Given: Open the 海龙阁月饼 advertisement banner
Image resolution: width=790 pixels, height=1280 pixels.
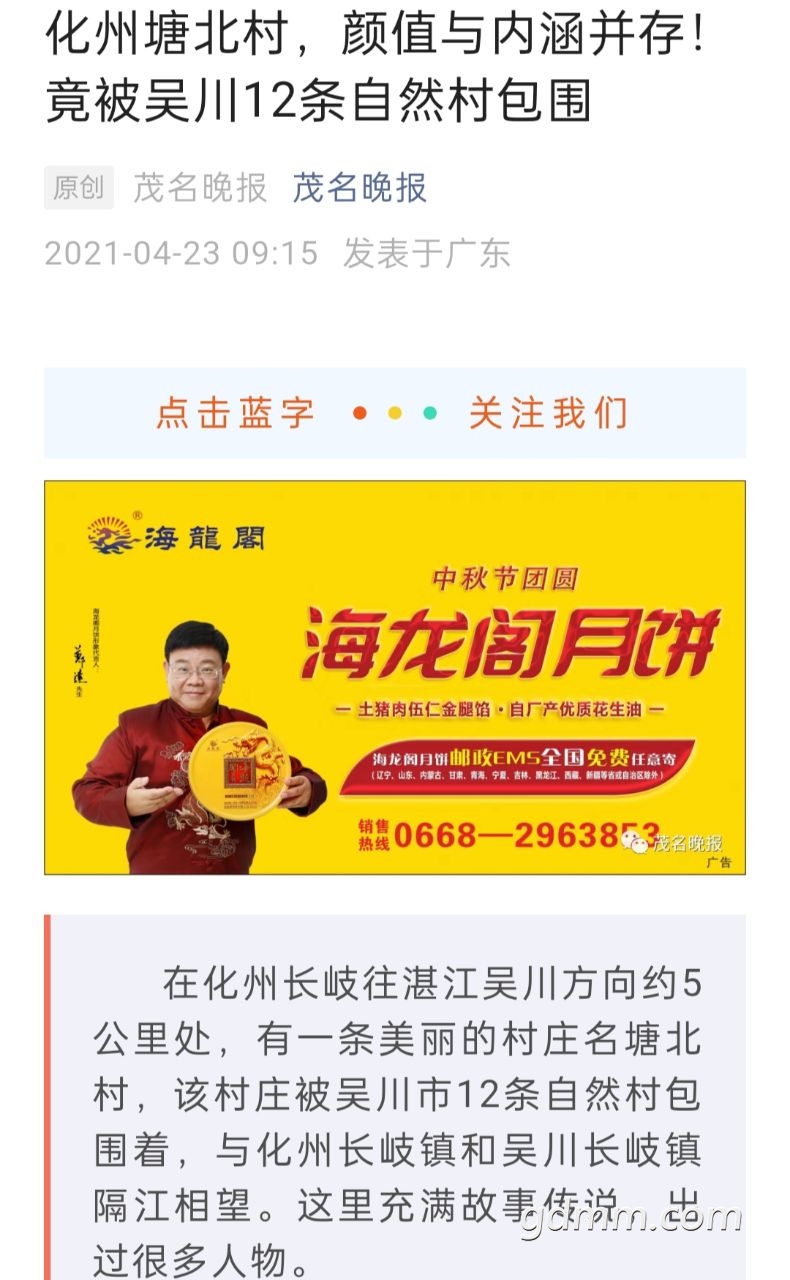Looking at the screenshot, I should (394, 677).
